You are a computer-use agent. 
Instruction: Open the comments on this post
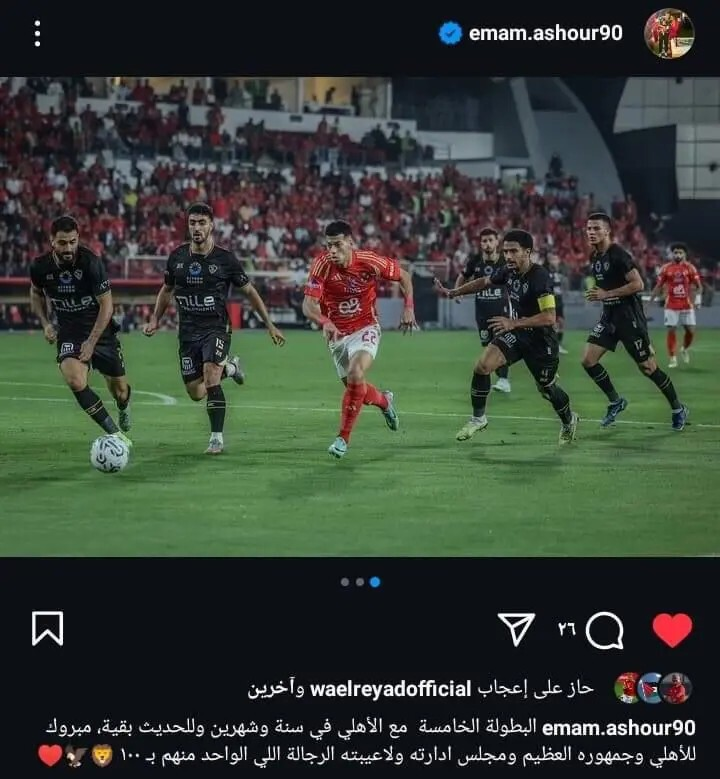pos(604,630)
